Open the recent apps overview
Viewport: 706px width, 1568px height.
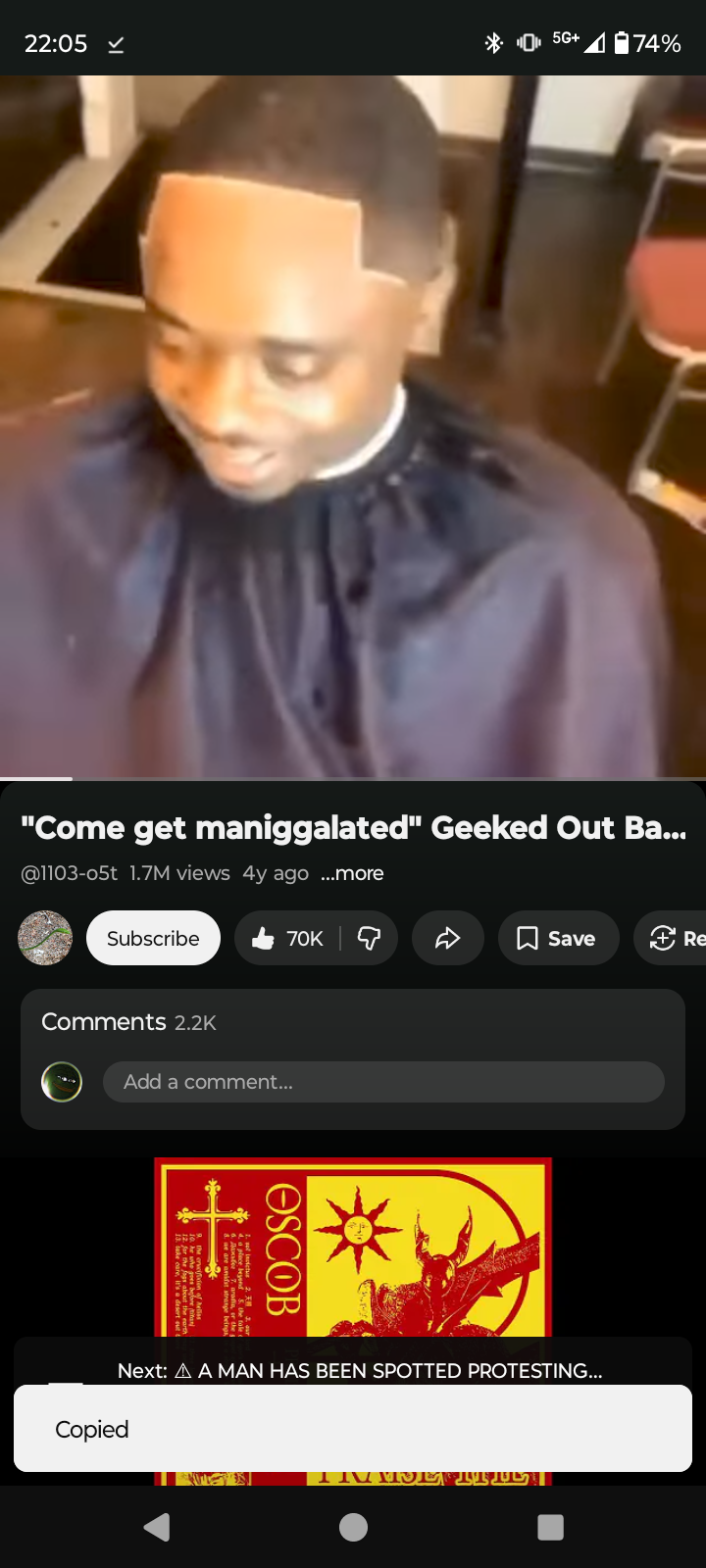coord(550,1527)
